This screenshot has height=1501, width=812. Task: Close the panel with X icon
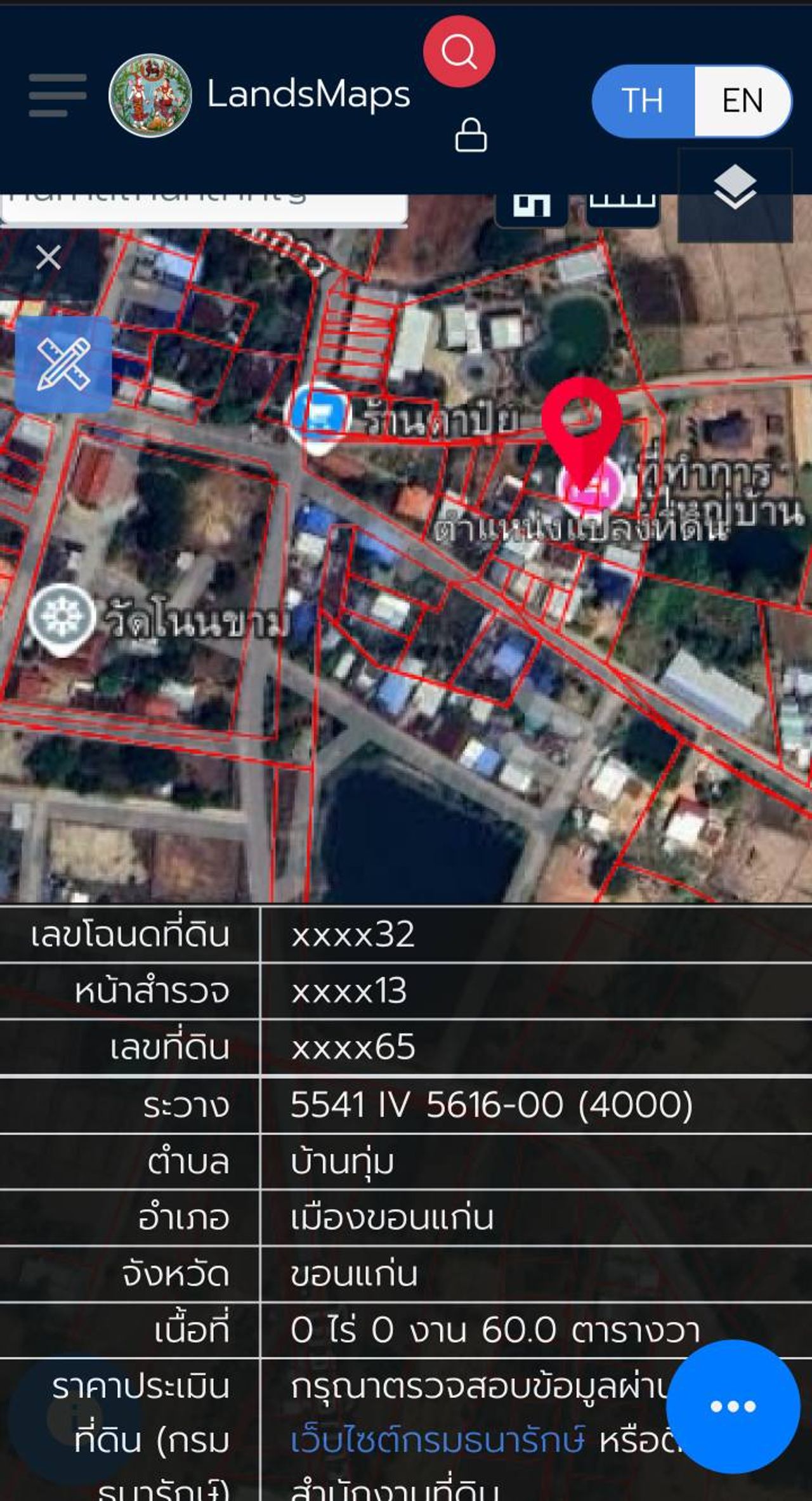(x=48, y=258)
